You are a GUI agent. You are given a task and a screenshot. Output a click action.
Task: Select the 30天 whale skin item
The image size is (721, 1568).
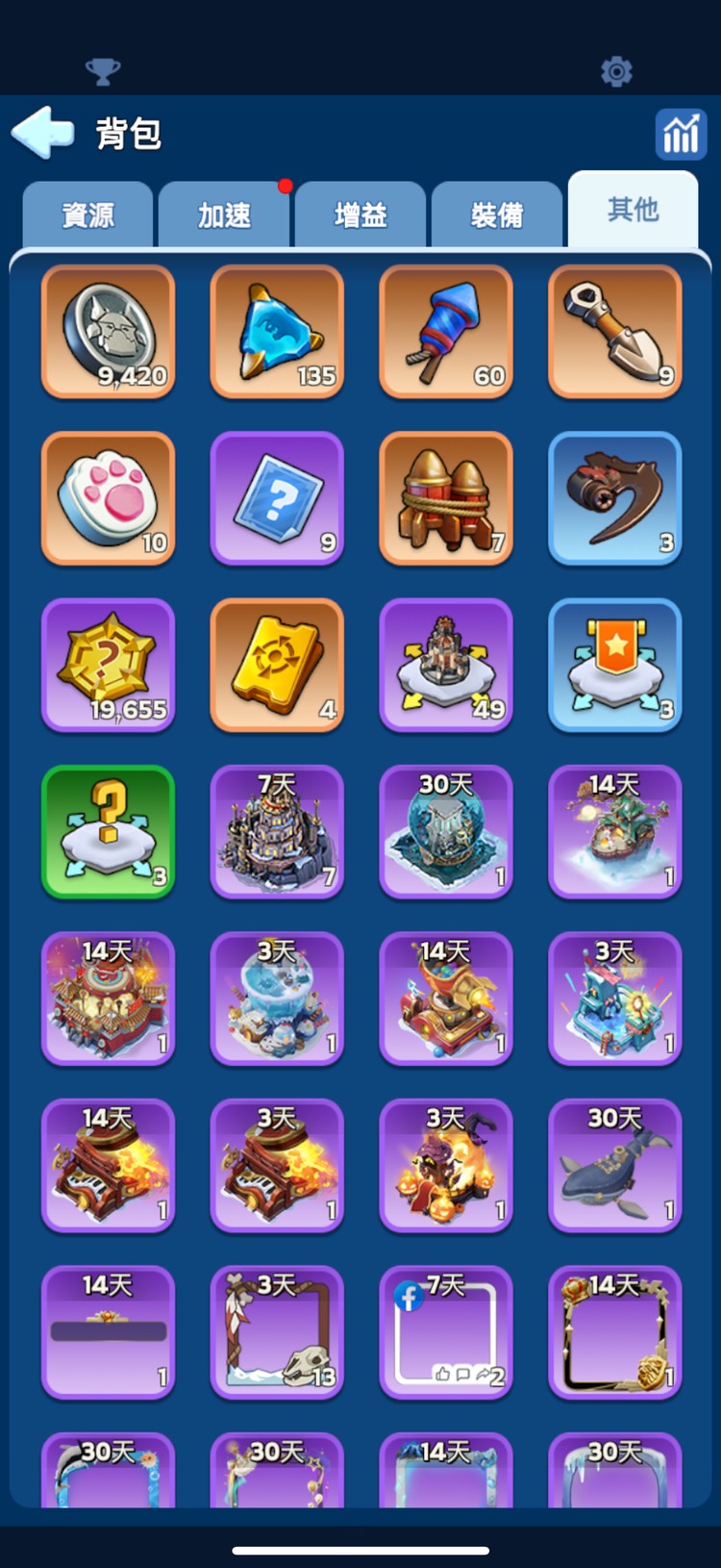coord(615,1166)
